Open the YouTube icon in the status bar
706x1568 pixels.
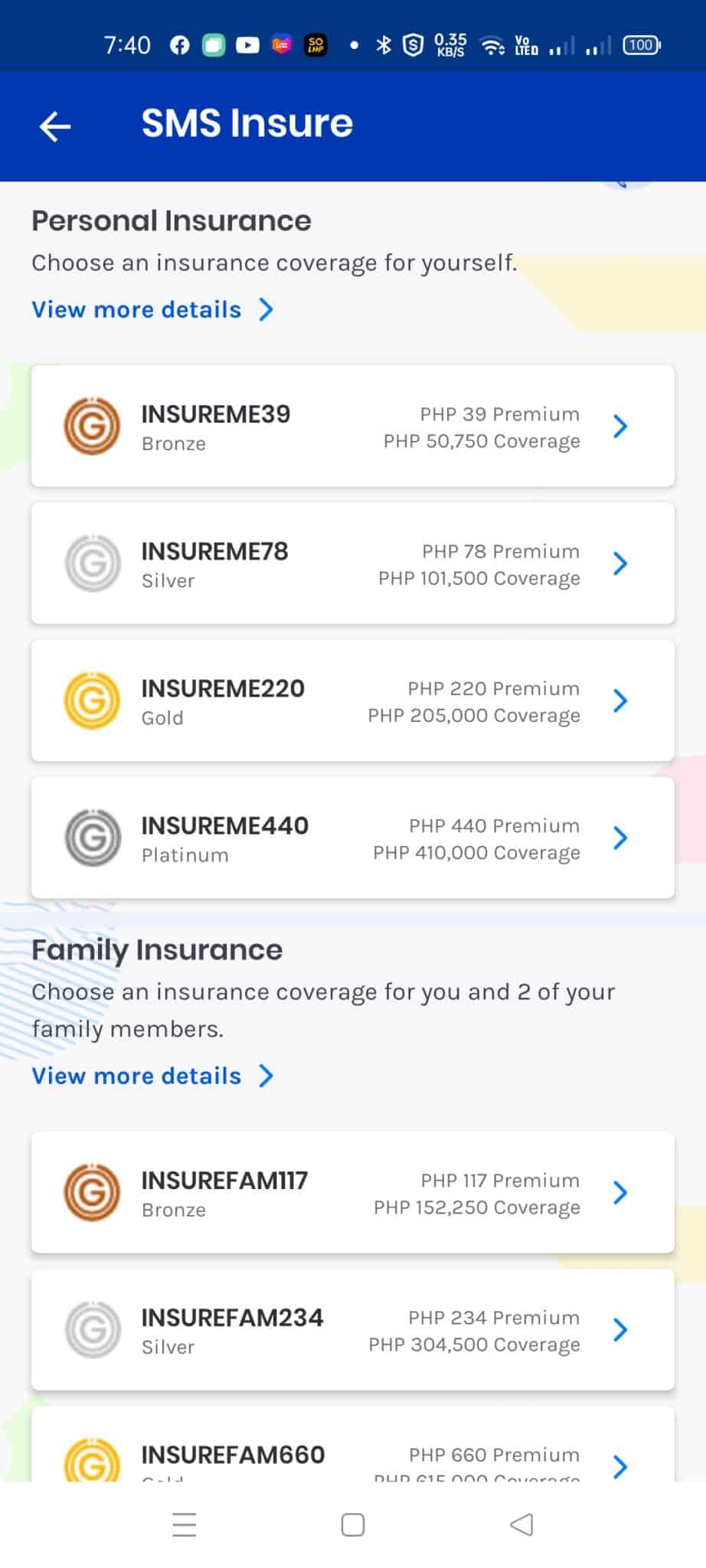(247, 45)
